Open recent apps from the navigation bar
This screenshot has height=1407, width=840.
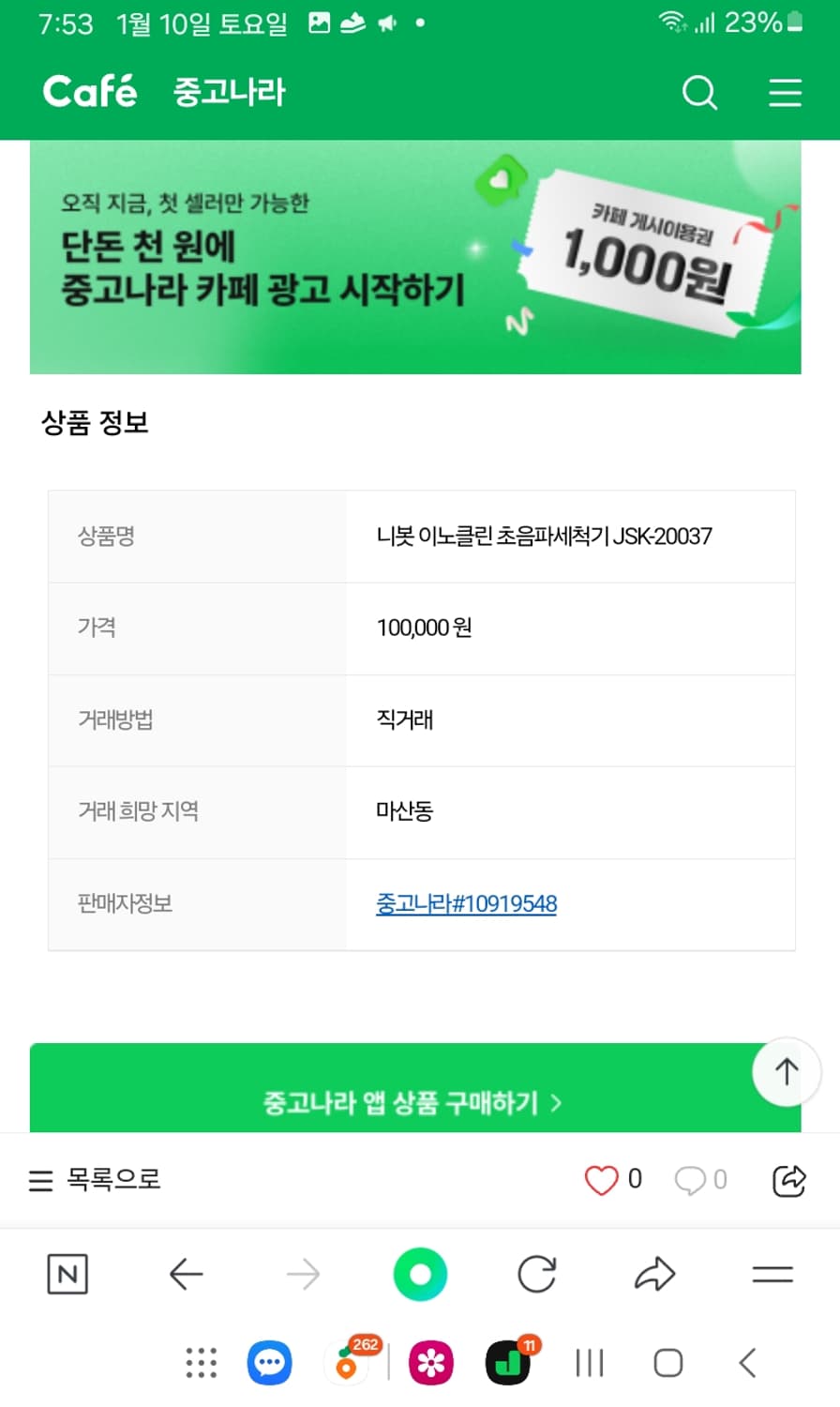tap(589, 1364)
